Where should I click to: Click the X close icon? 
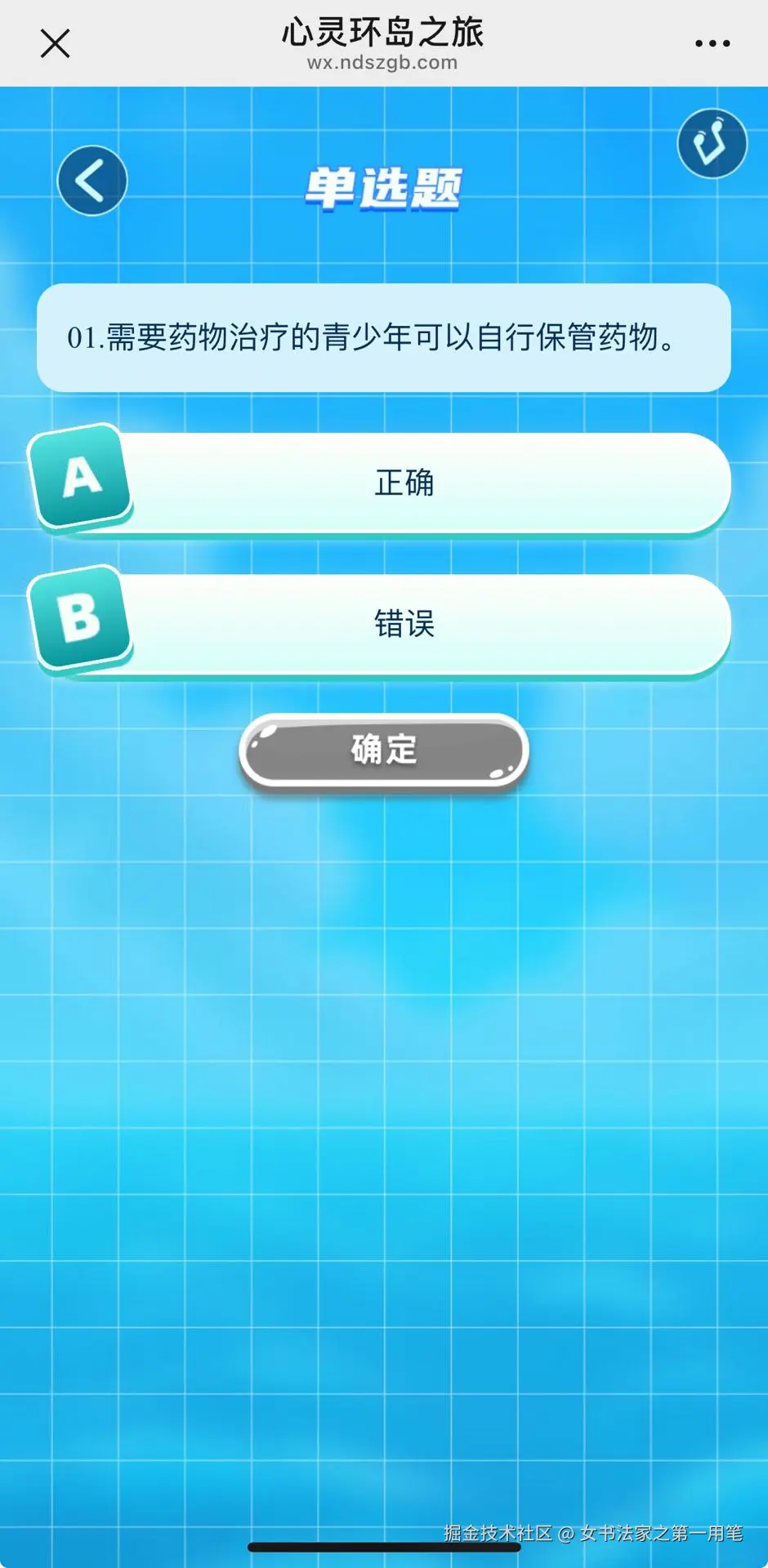(54, 44)
